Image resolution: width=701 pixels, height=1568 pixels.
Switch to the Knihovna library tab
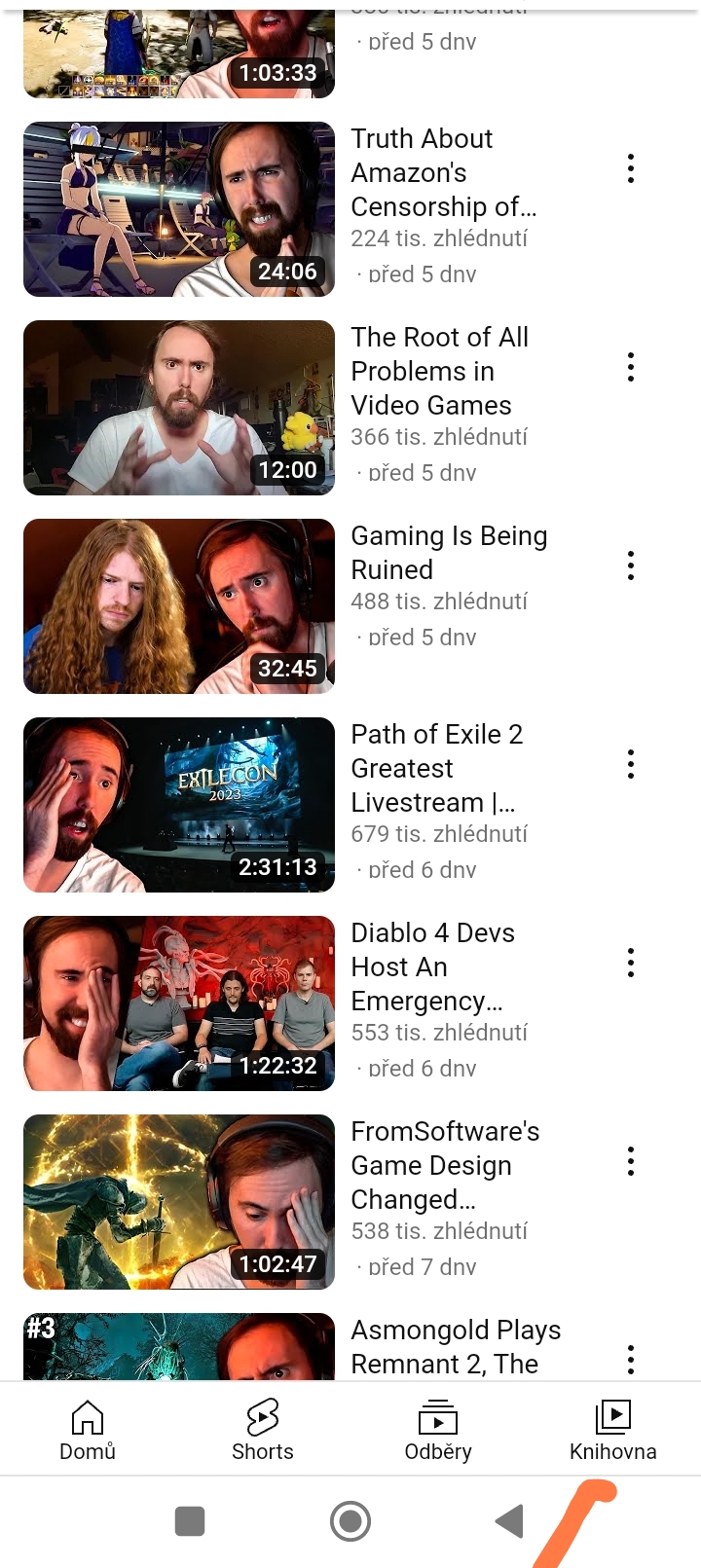tap(613, 1430)
